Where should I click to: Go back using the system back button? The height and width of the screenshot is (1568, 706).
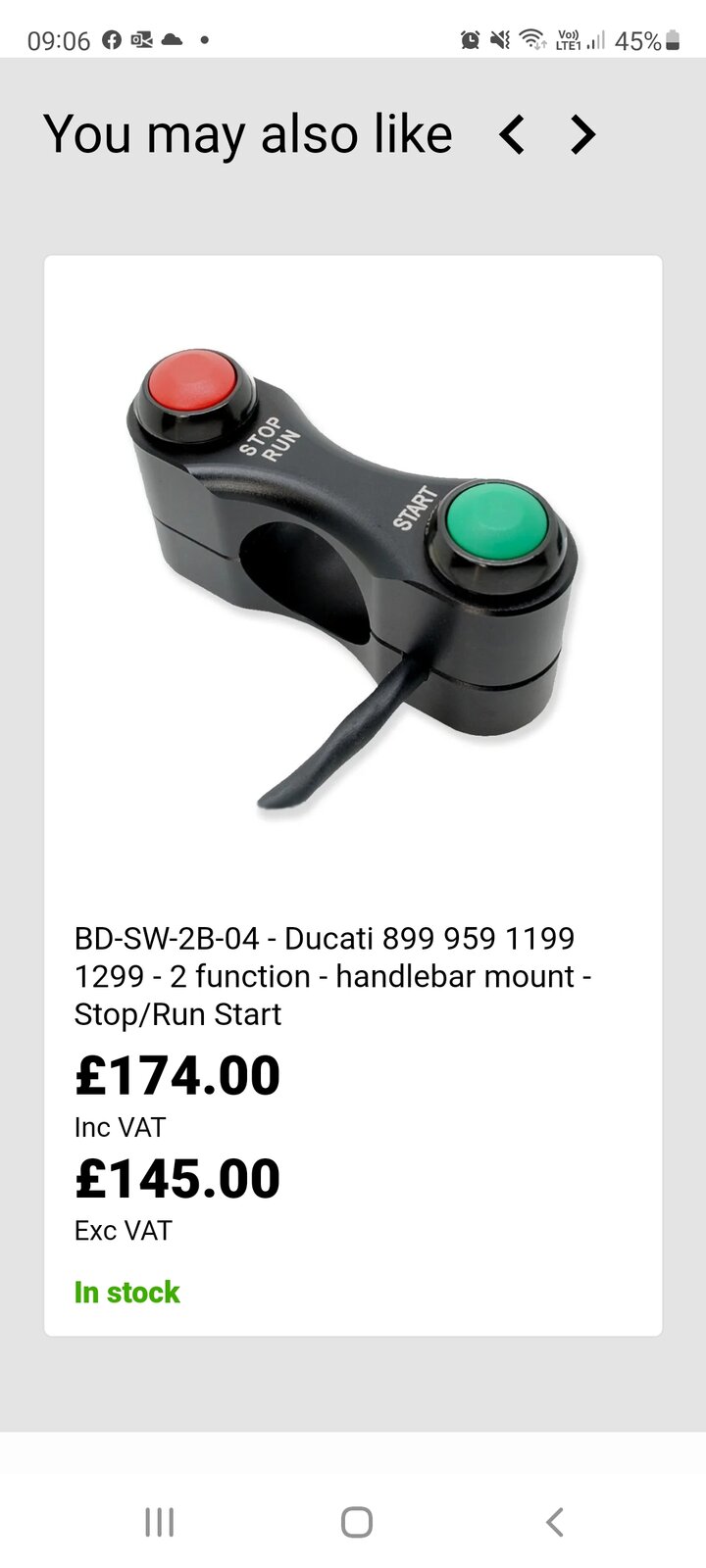[x=554, y=1522]
